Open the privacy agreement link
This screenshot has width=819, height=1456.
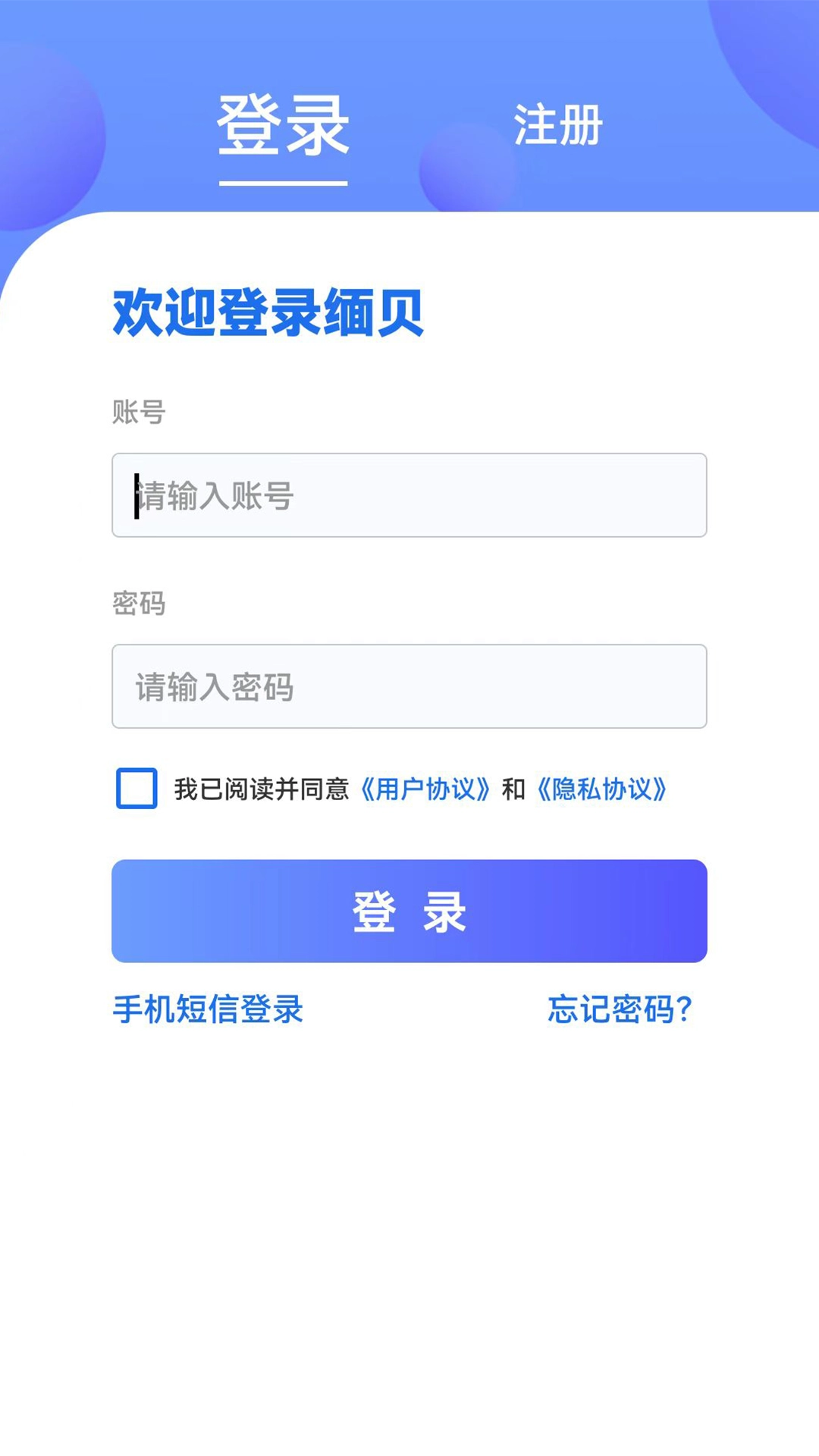[603, 791]
